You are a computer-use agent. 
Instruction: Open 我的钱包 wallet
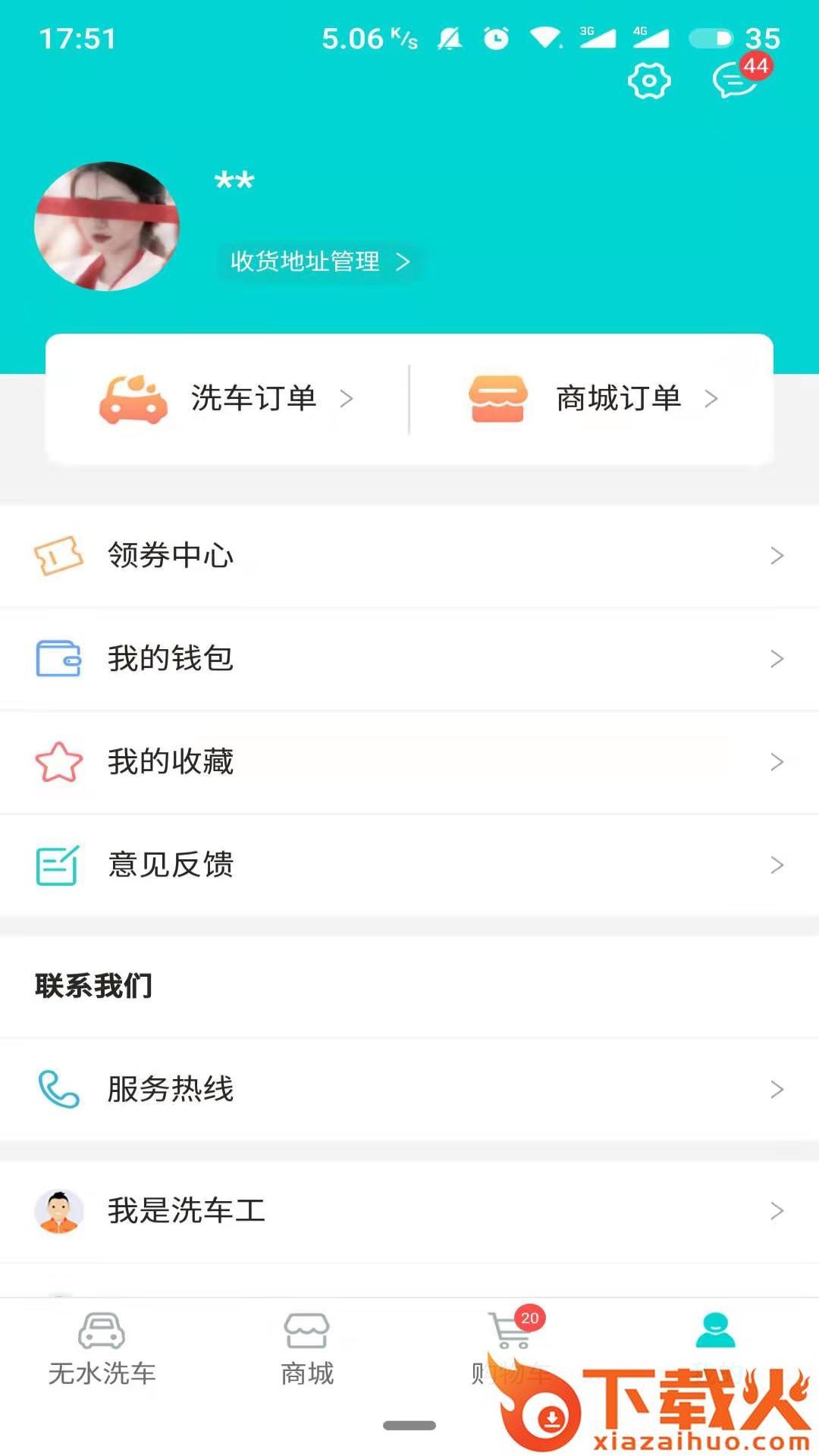(x=409, y=658)
